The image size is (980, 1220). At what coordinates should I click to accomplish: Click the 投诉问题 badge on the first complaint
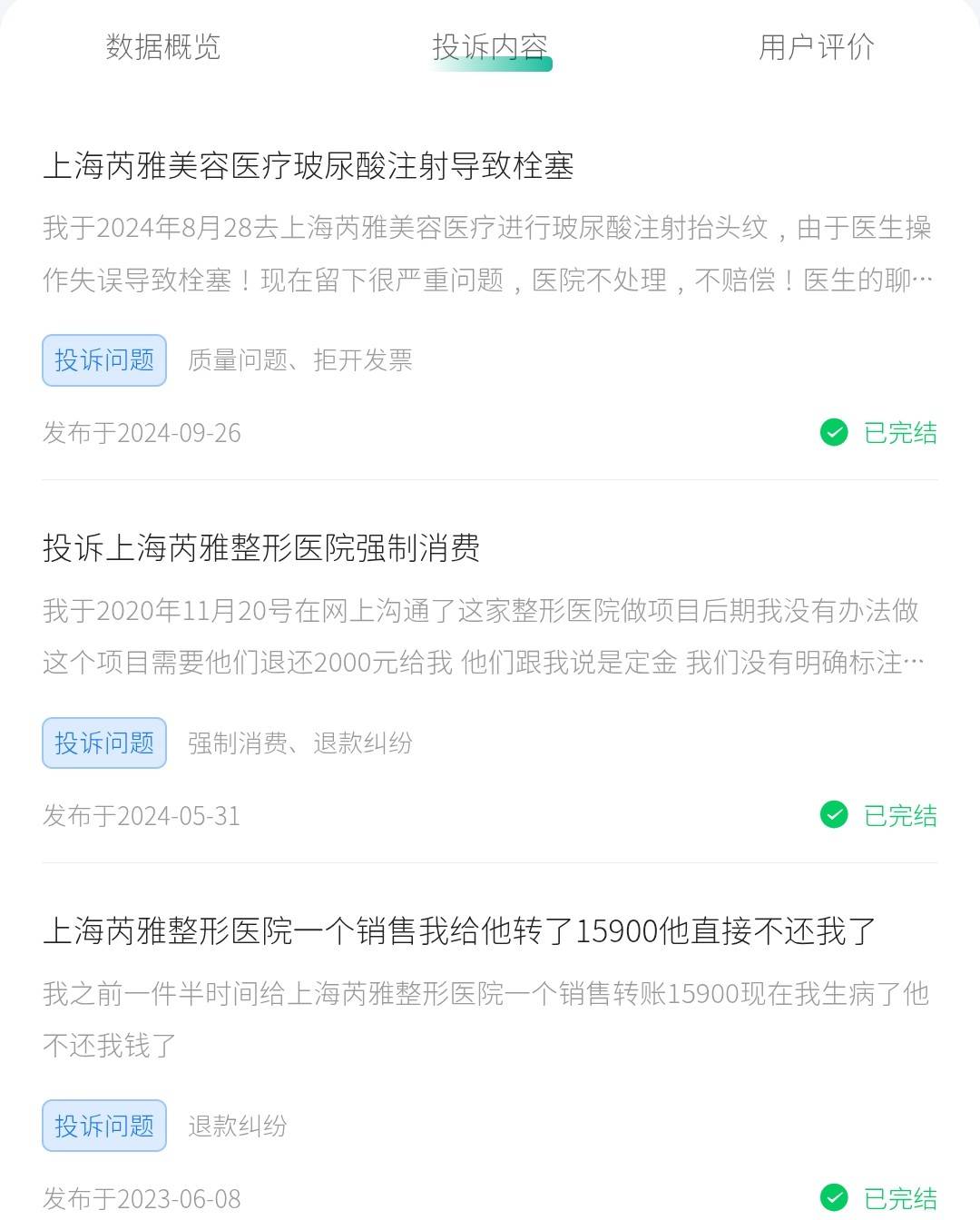(103, 360)
